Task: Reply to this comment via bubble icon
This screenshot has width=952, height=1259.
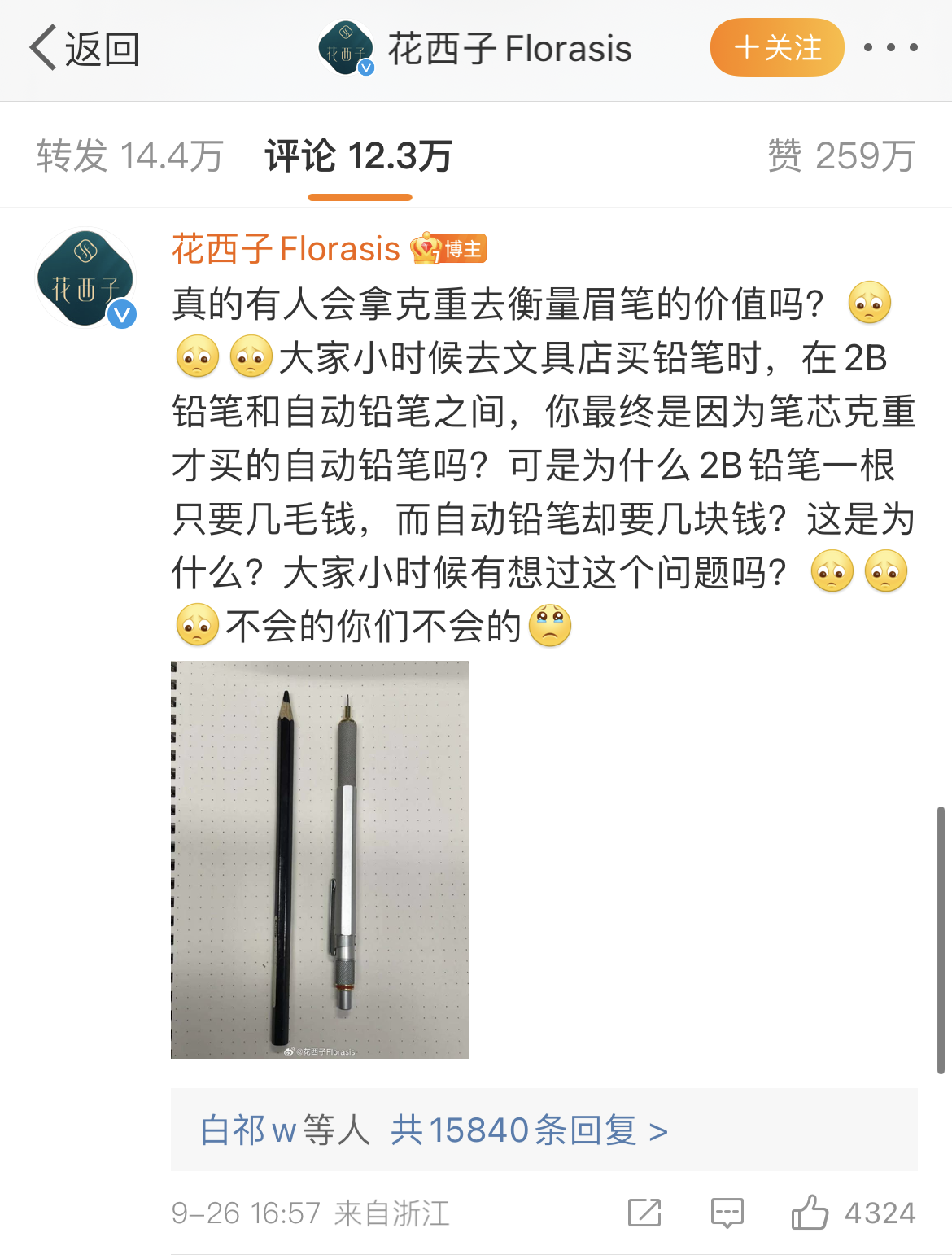Action: (727, 1213)
